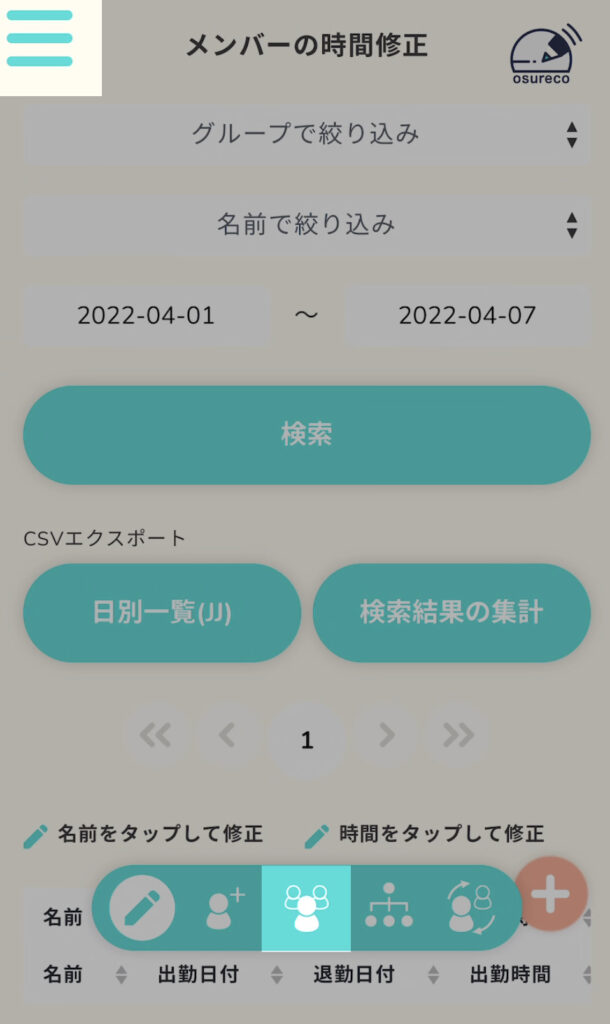This screenshot has height=1024, width=610.
Task: Go to the next page
Action: 386,737
